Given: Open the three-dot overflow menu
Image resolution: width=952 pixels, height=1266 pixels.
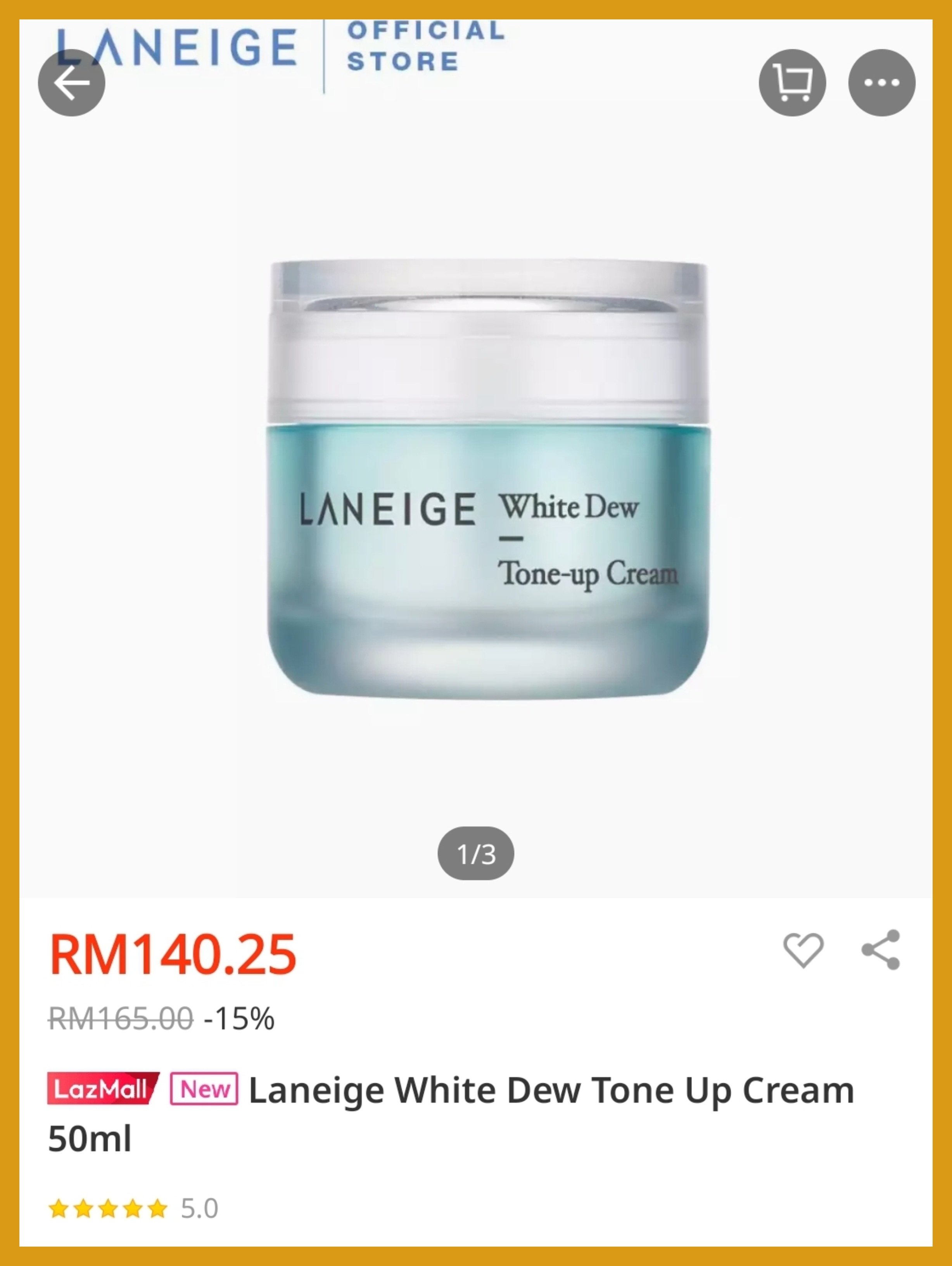Looking at the screenshot, I should click(882, 83).
